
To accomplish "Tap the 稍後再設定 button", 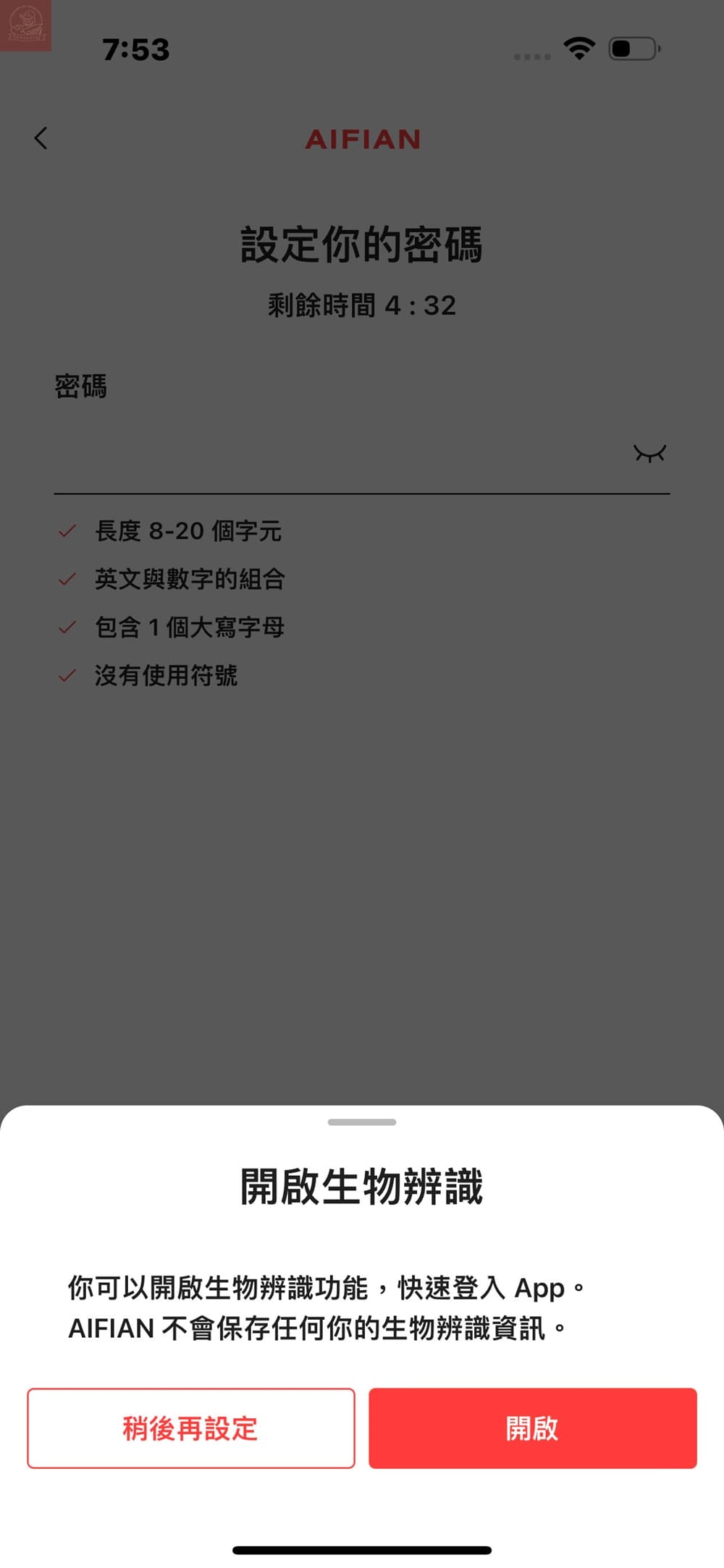I will (190, 1428).
